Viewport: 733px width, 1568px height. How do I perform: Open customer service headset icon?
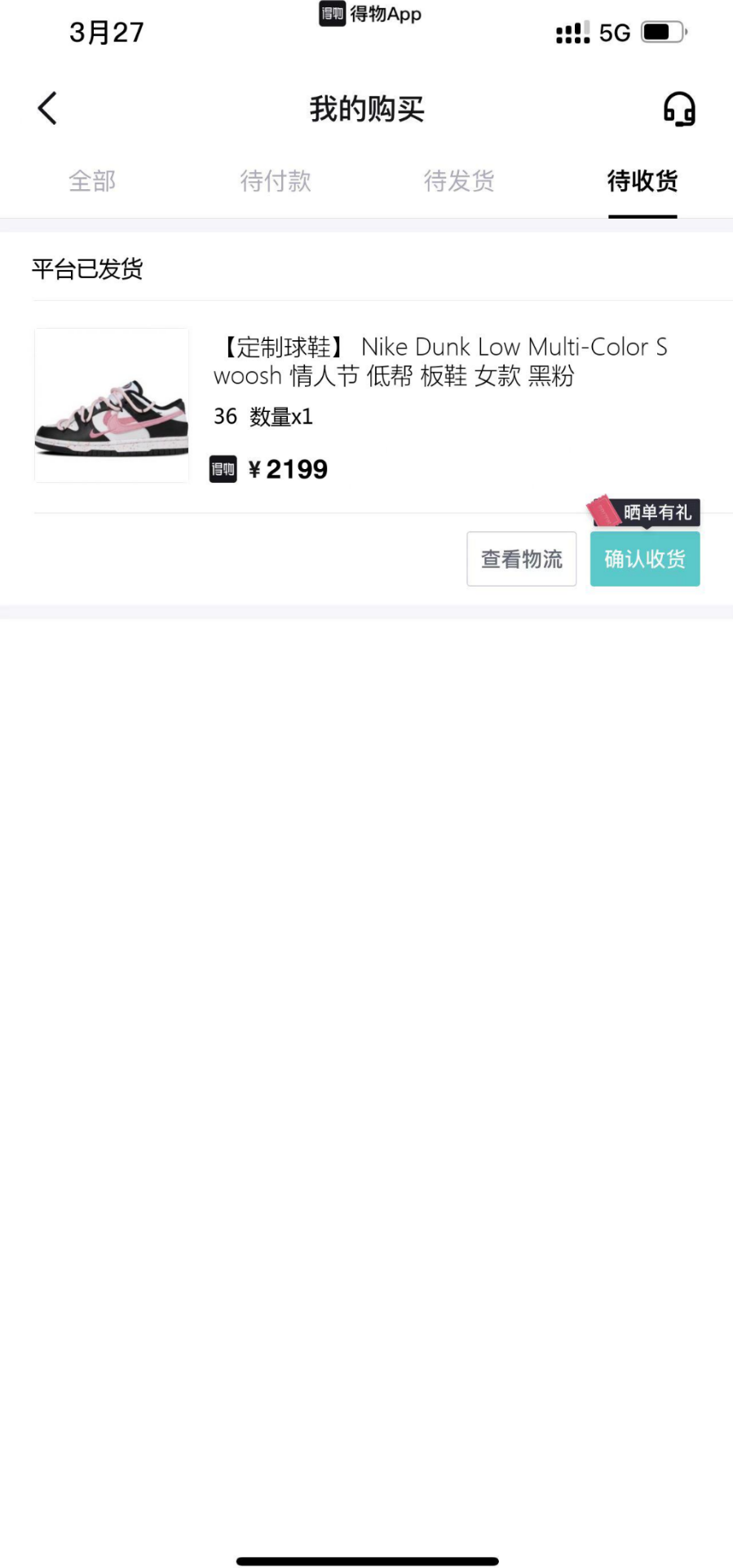678,109
